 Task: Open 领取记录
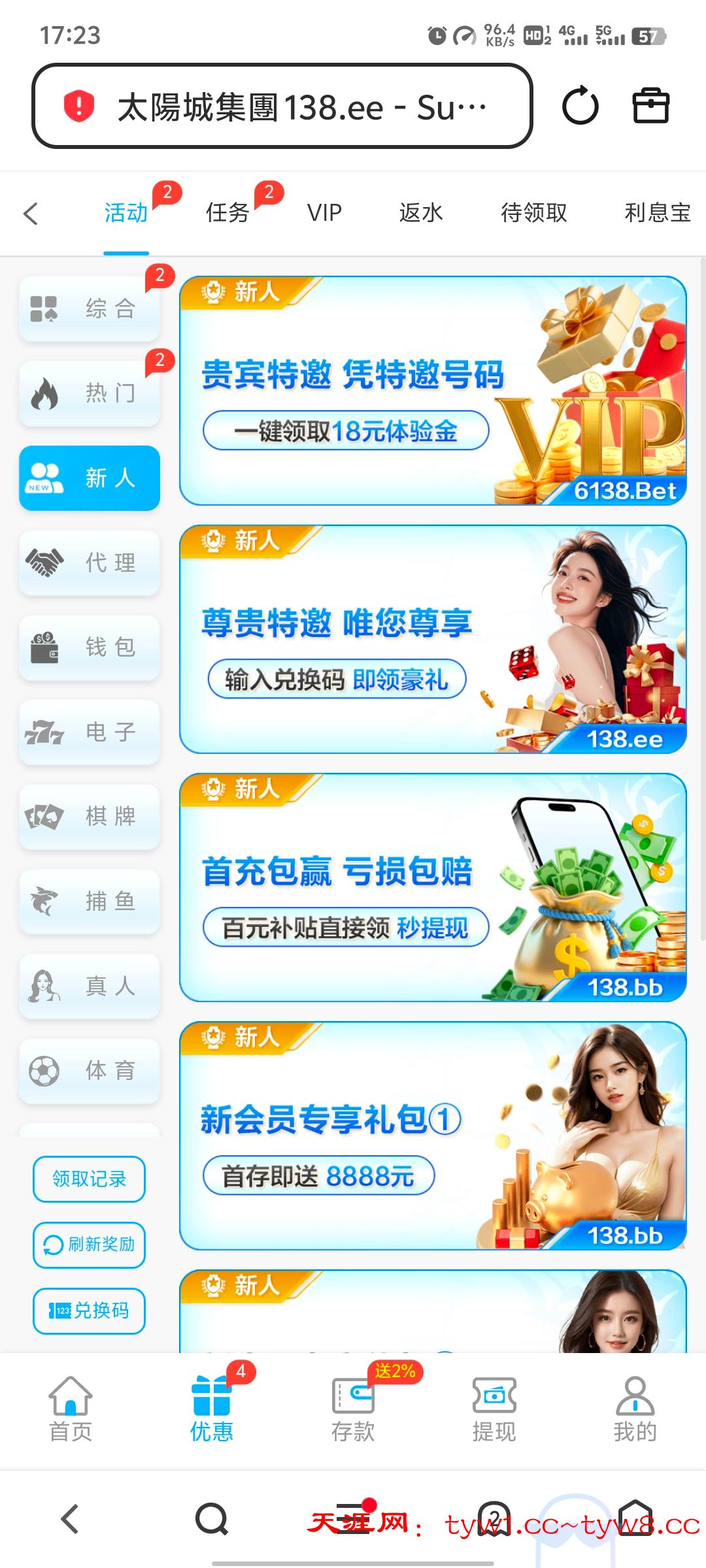(89, 1179)
